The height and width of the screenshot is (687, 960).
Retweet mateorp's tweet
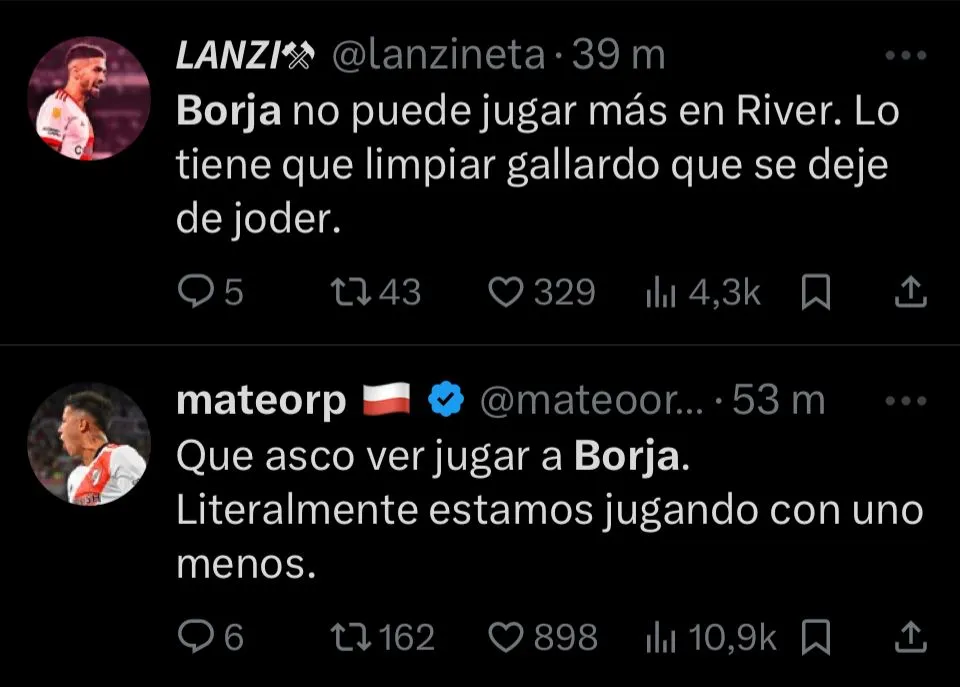tap(352, 637)
